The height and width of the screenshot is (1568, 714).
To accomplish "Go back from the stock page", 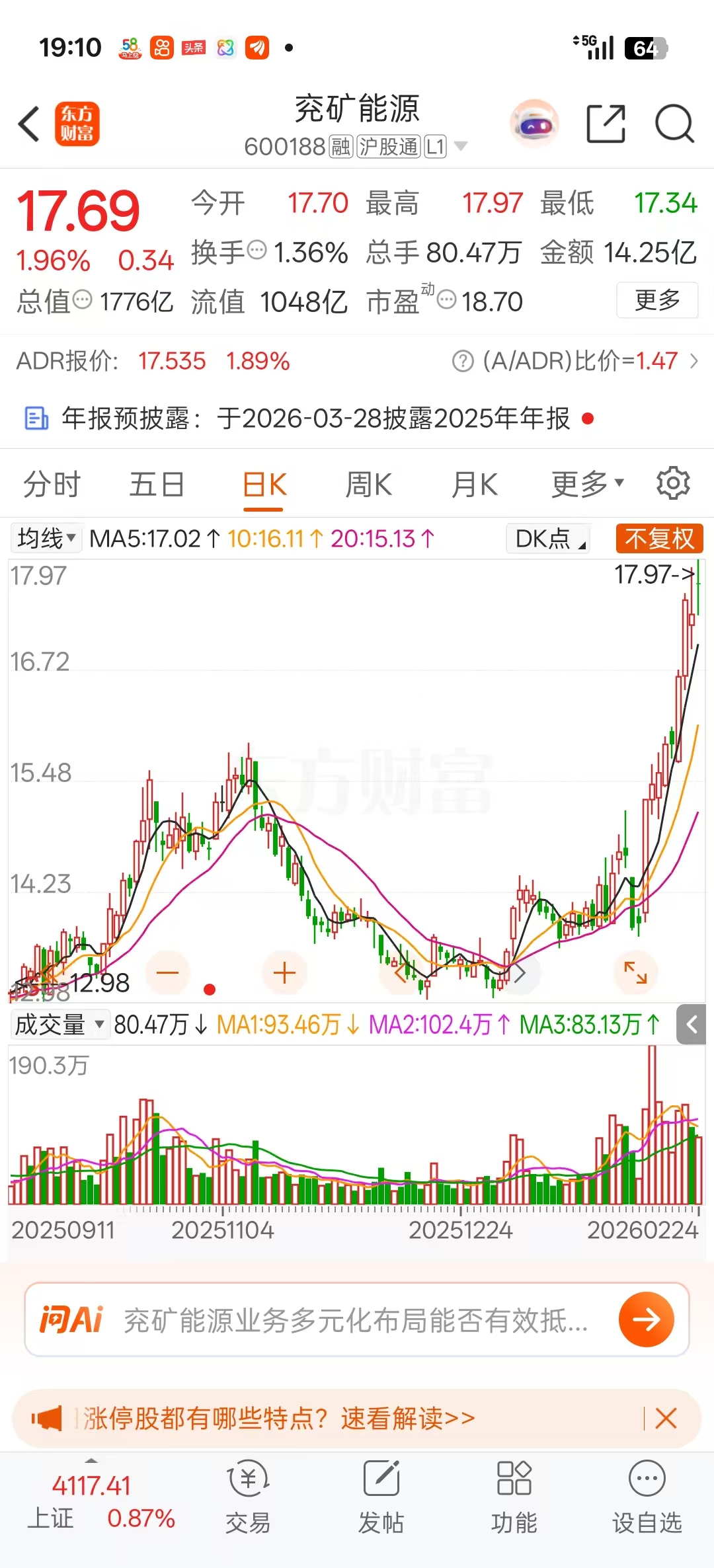I will pos(29,124).
